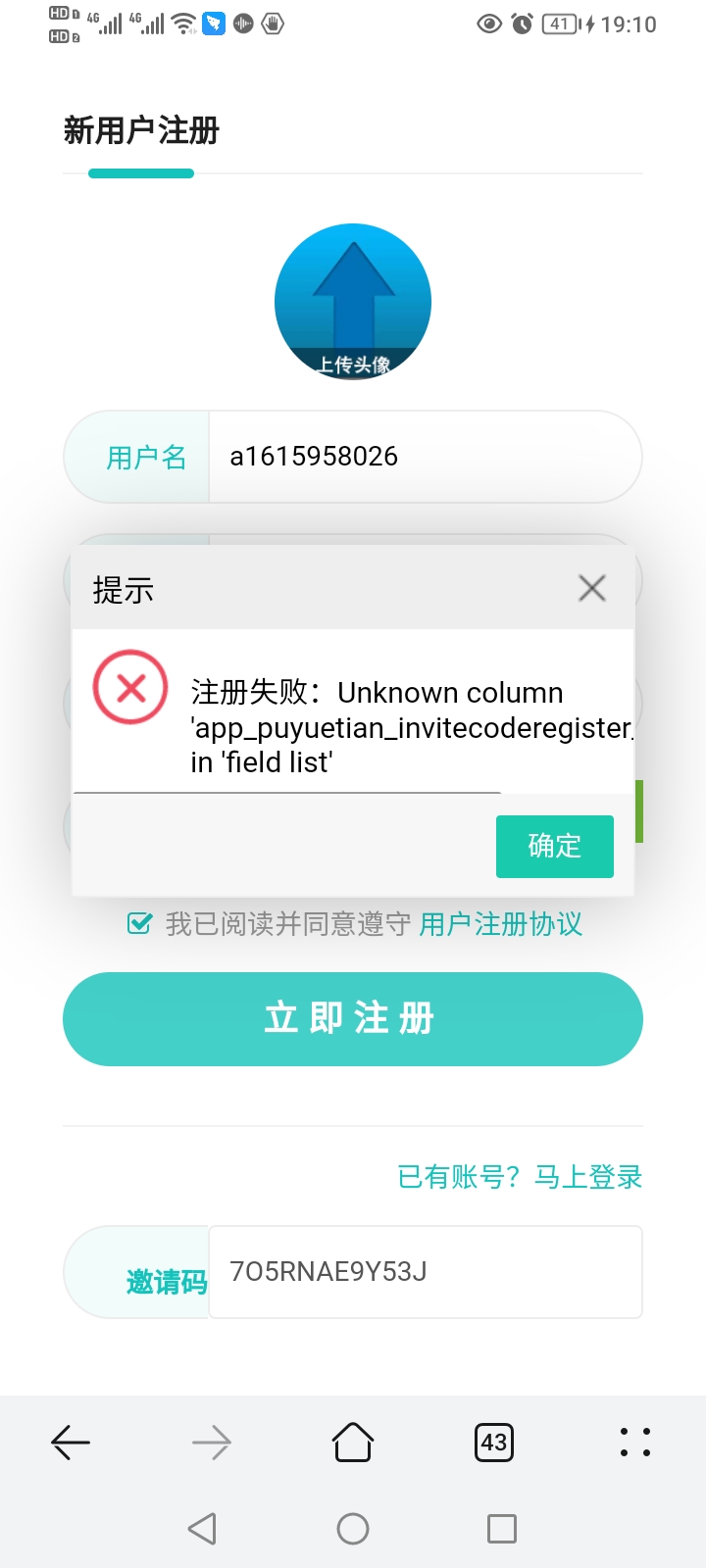Screen dimensions: 706x1568
Task: Open the browser overflow menu
Action: point(634,1442)
